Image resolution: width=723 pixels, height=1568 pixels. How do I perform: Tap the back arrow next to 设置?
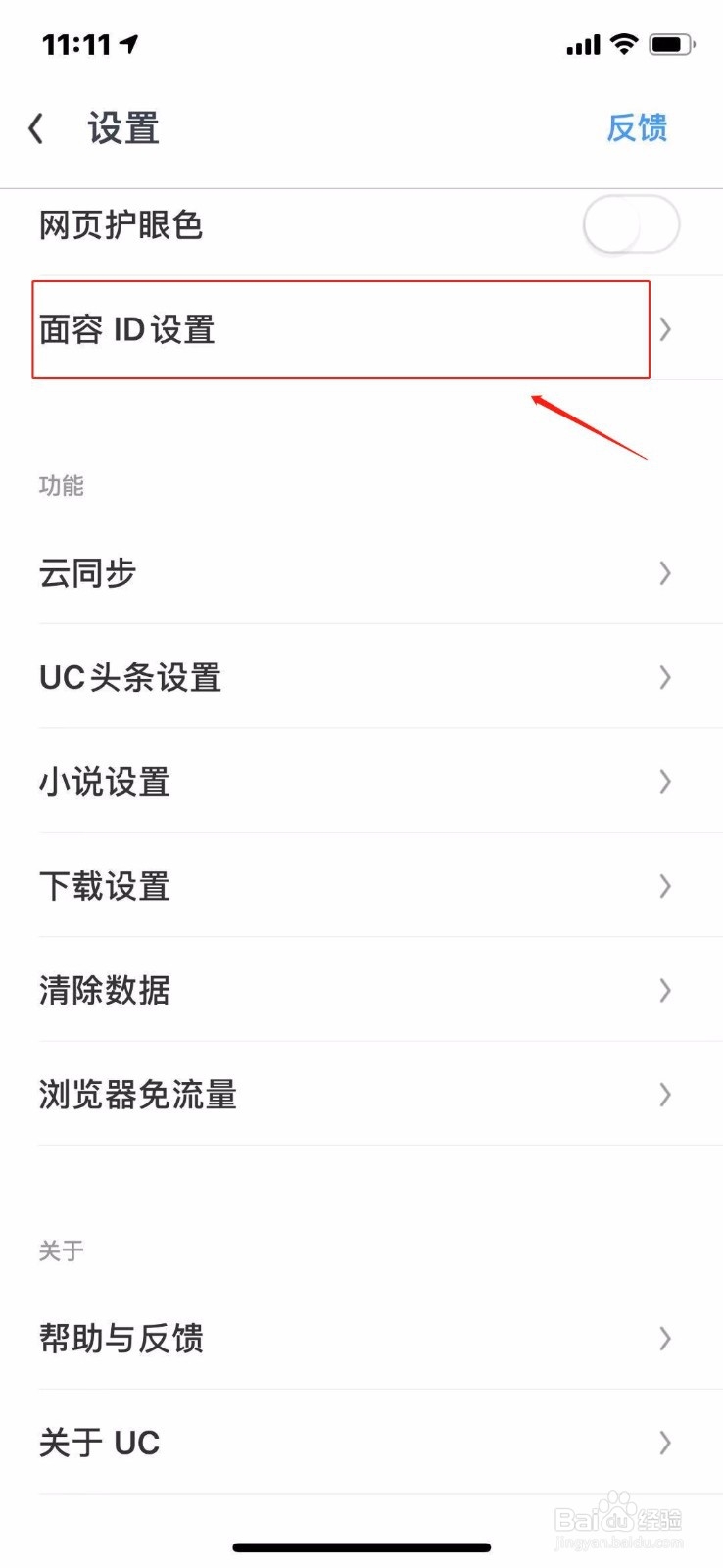[35, 127]
